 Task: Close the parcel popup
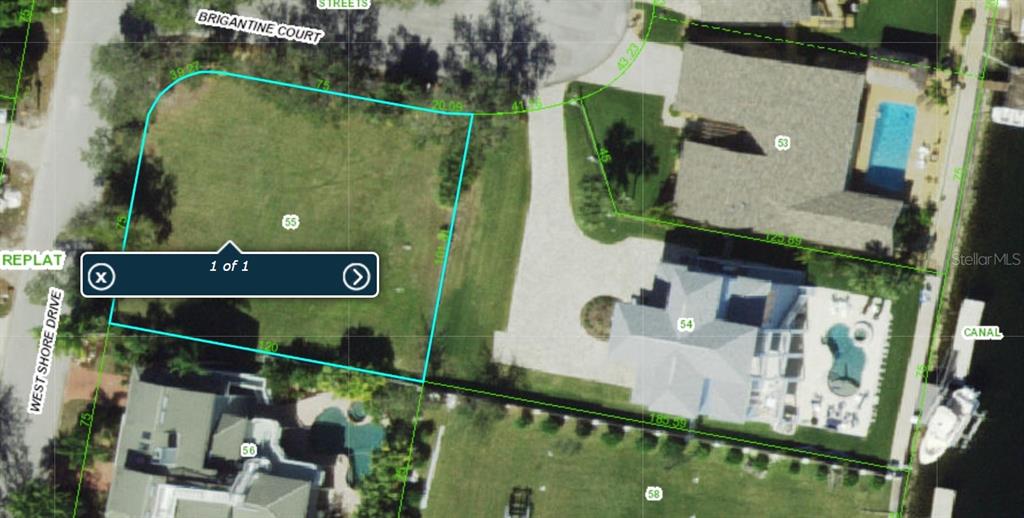click(x=100, y=276)
